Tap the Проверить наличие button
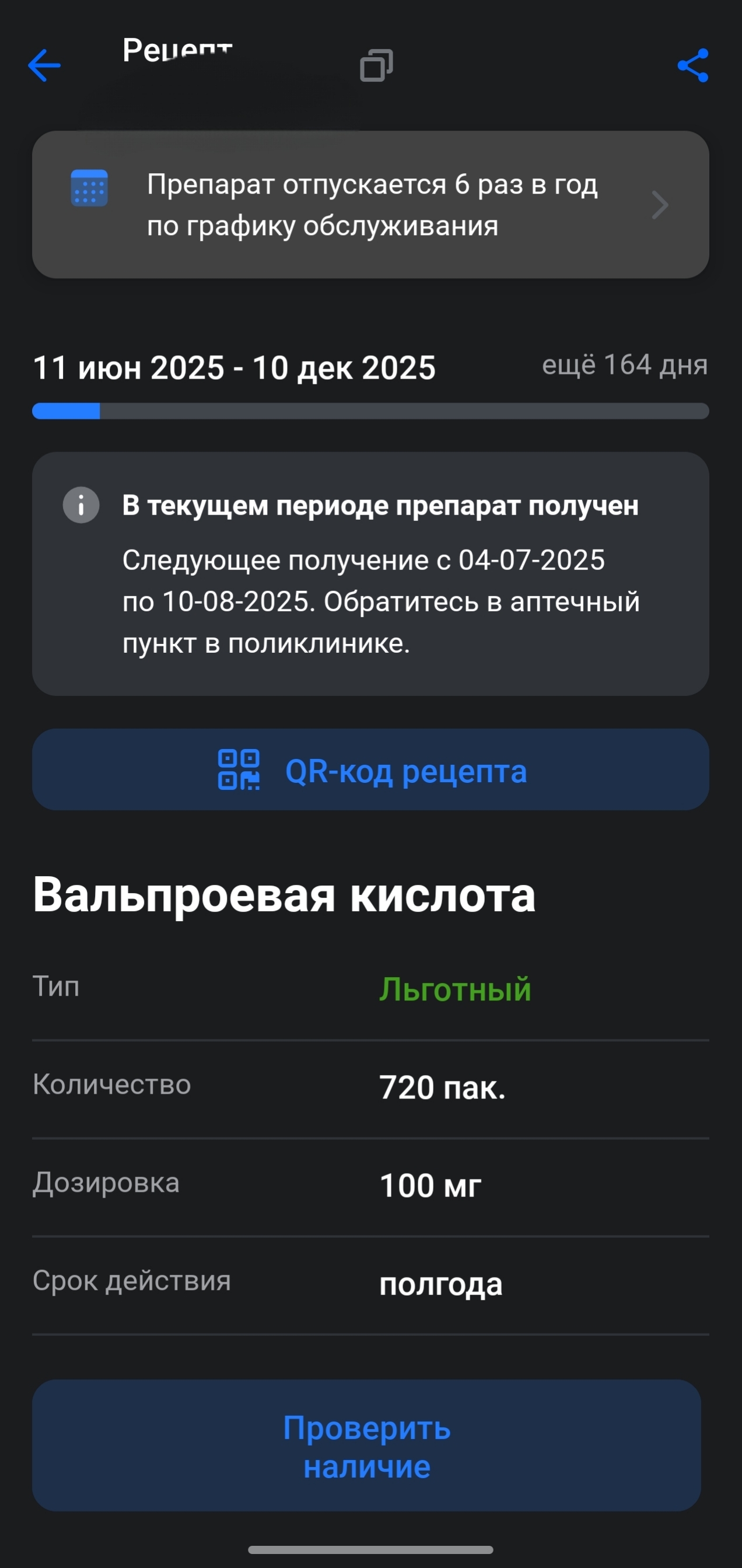 [x=366, y=1446]
